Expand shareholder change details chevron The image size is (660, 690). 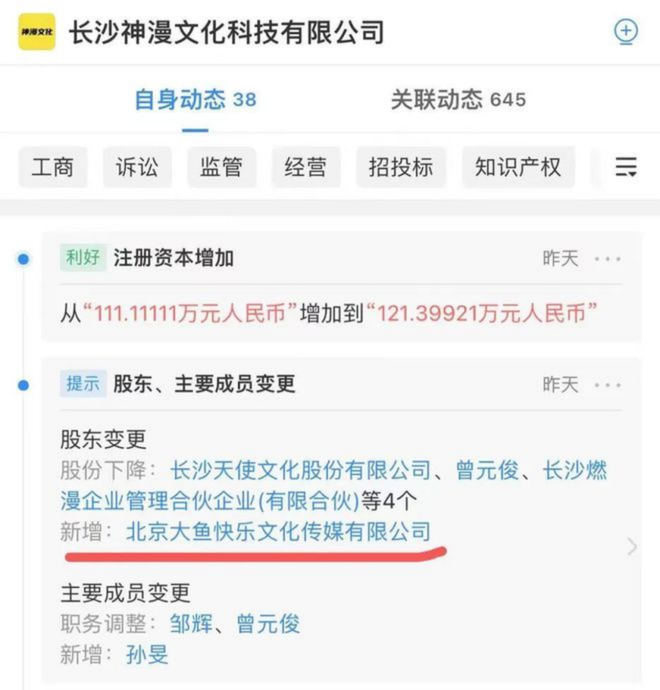tap(630, 546)
